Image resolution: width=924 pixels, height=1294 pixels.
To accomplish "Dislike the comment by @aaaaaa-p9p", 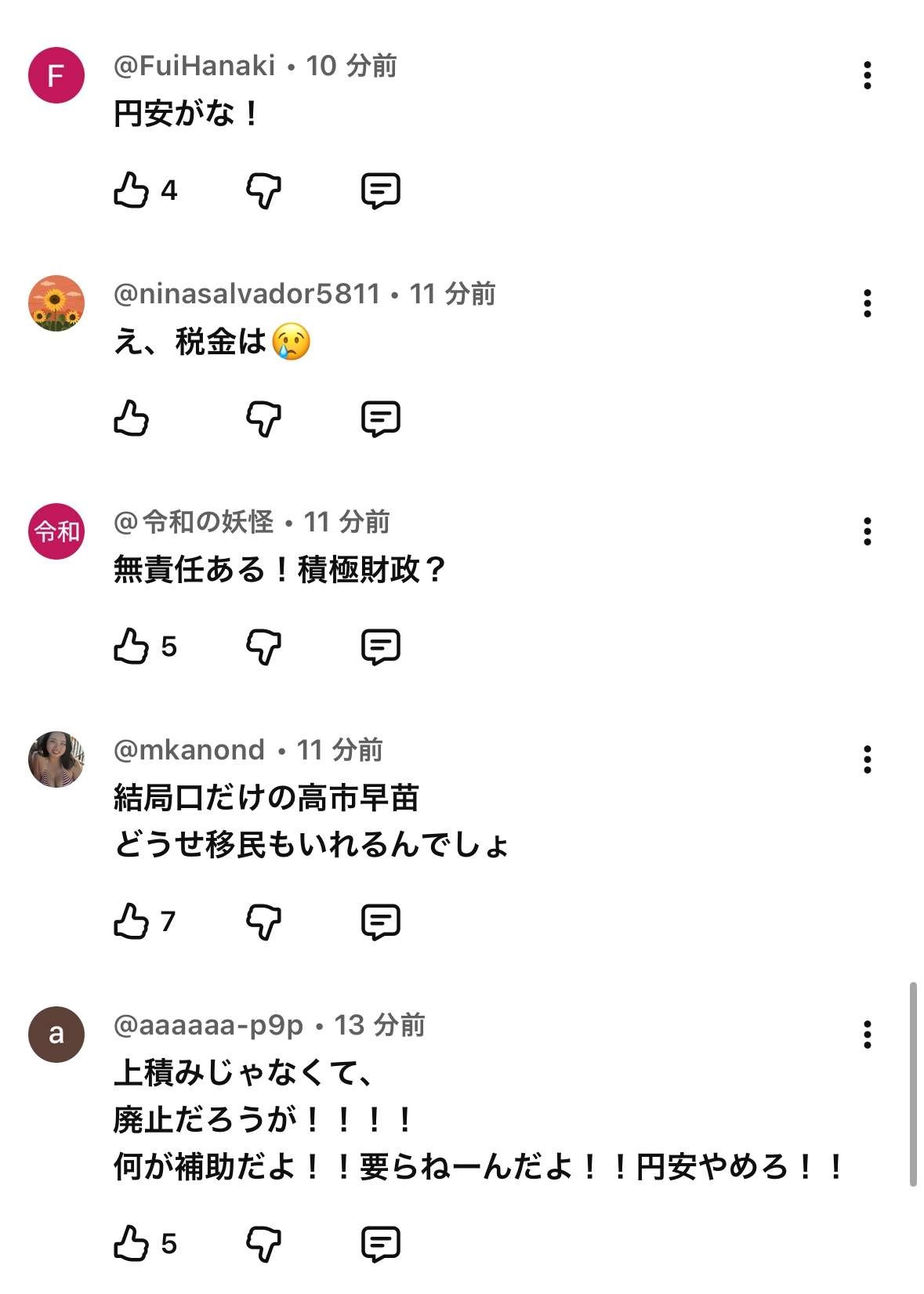I will [263, 1244].
